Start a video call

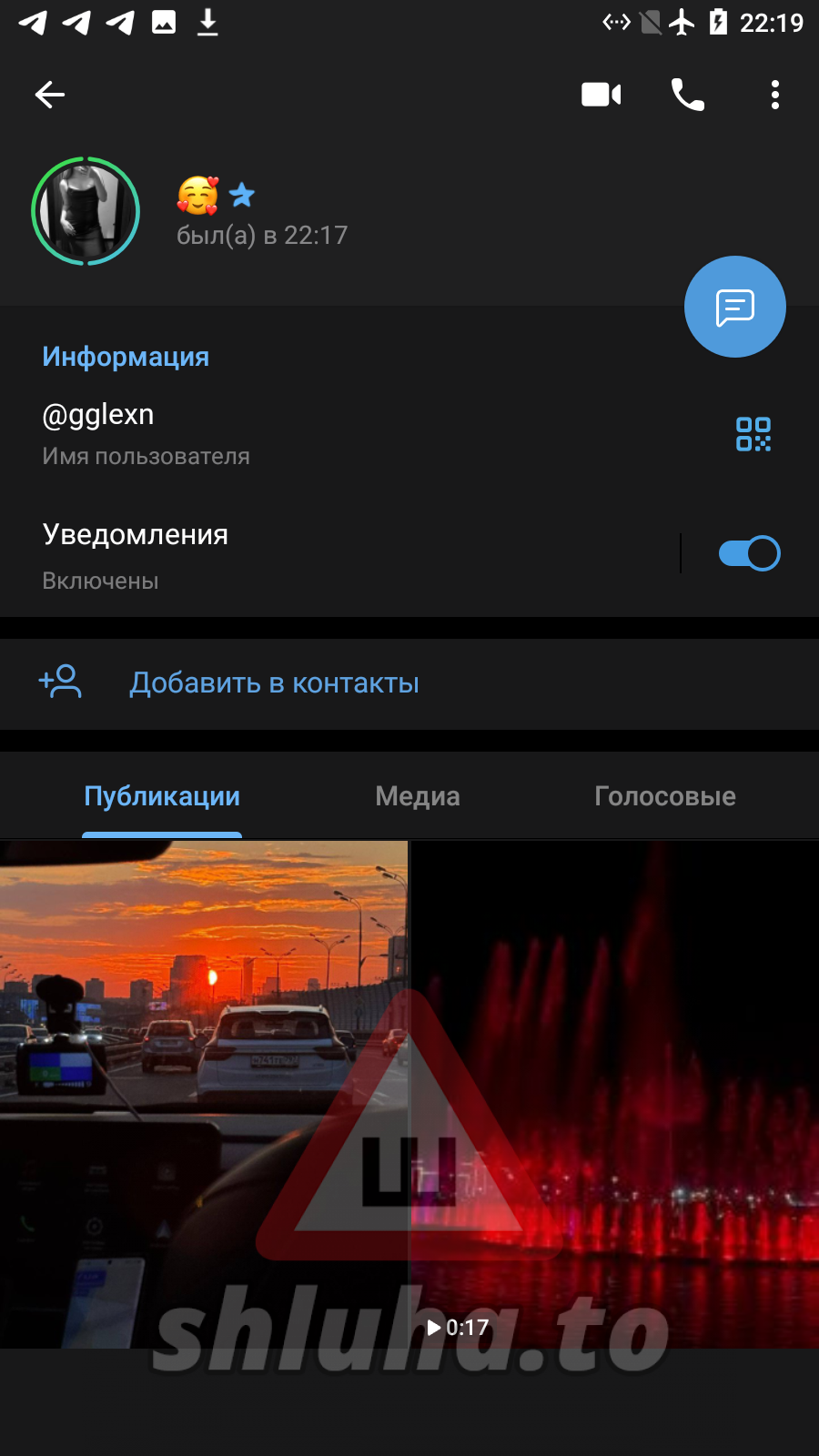pyautogui.click(x=601, y=95)
